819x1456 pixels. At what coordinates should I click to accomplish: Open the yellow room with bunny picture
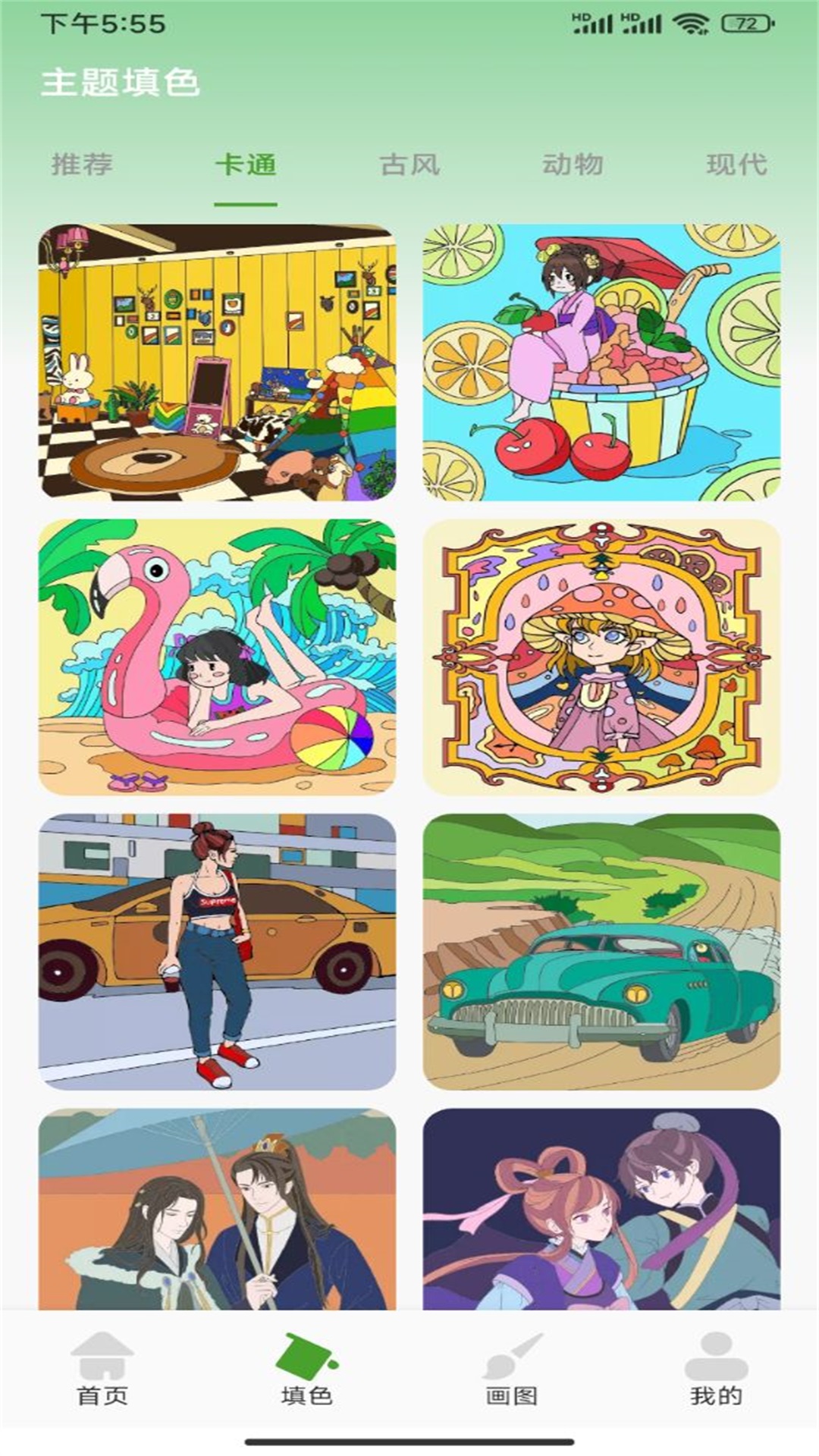[217, 362]
